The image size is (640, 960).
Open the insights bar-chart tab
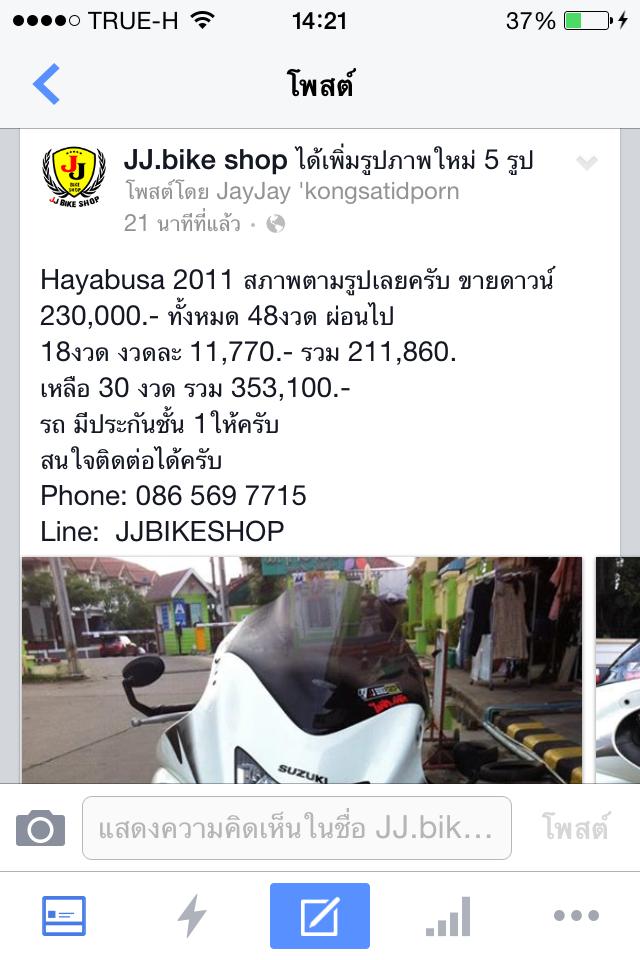point(448,916)
